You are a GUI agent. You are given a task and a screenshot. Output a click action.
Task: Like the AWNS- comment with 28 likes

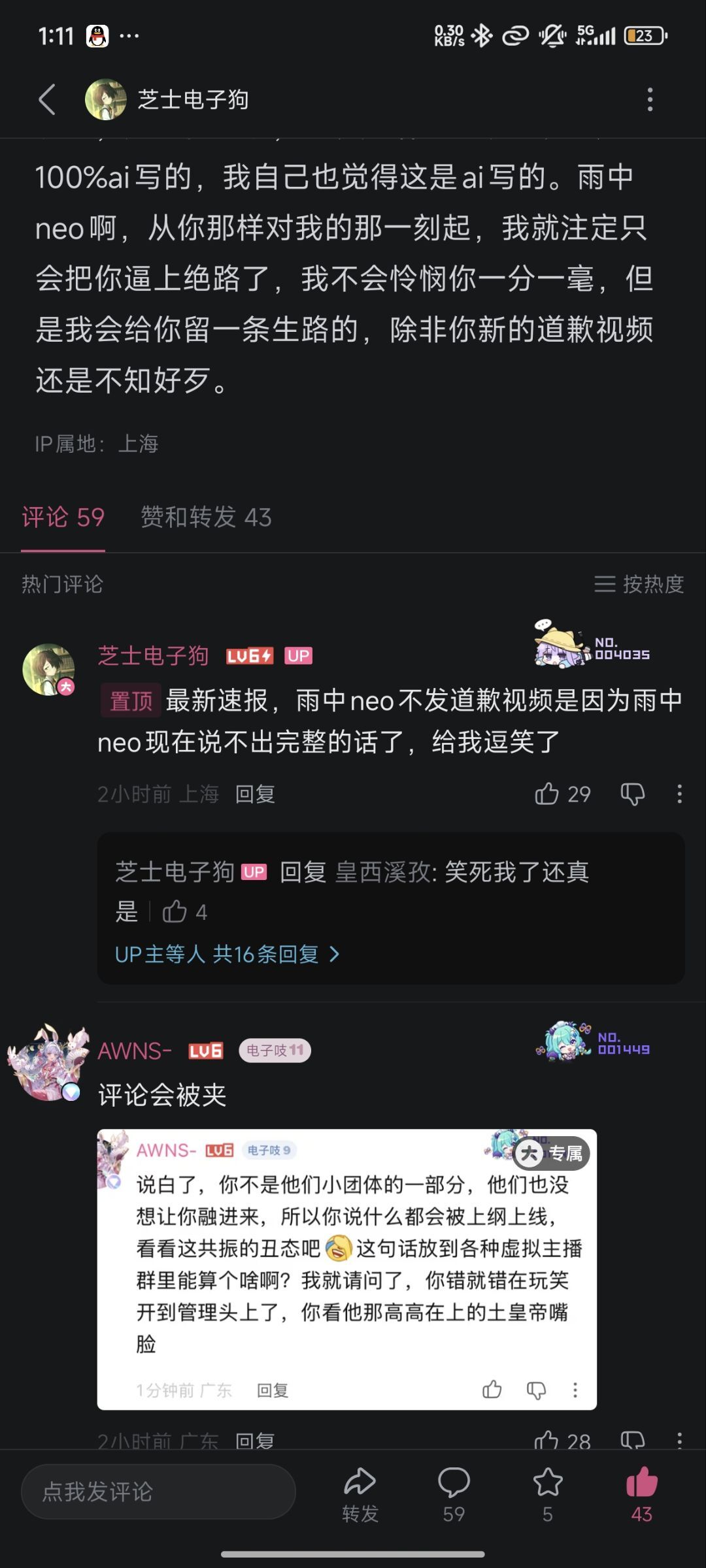(547, 1441)
